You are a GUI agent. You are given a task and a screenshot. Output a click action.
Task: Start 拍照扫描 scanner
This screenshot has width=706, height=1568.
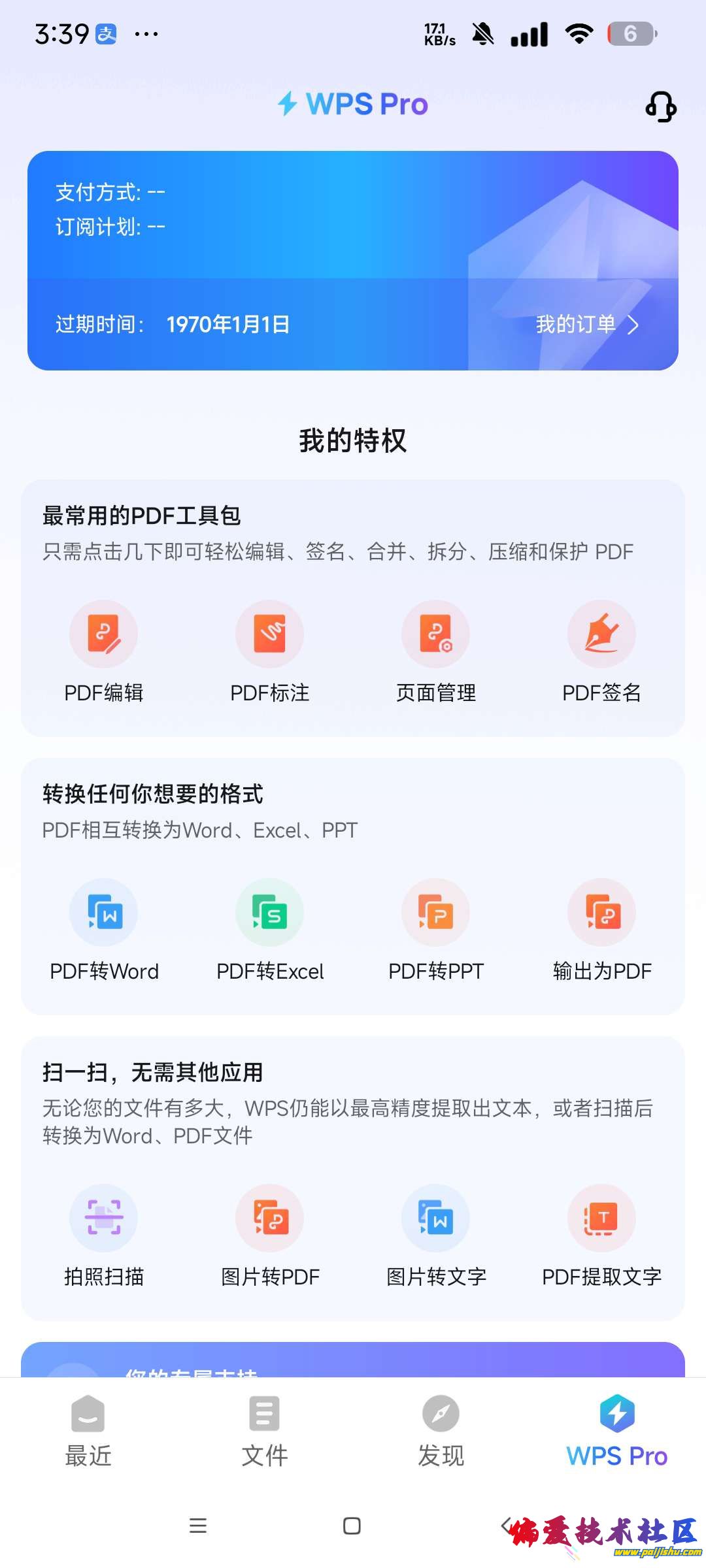point(103,1218)
